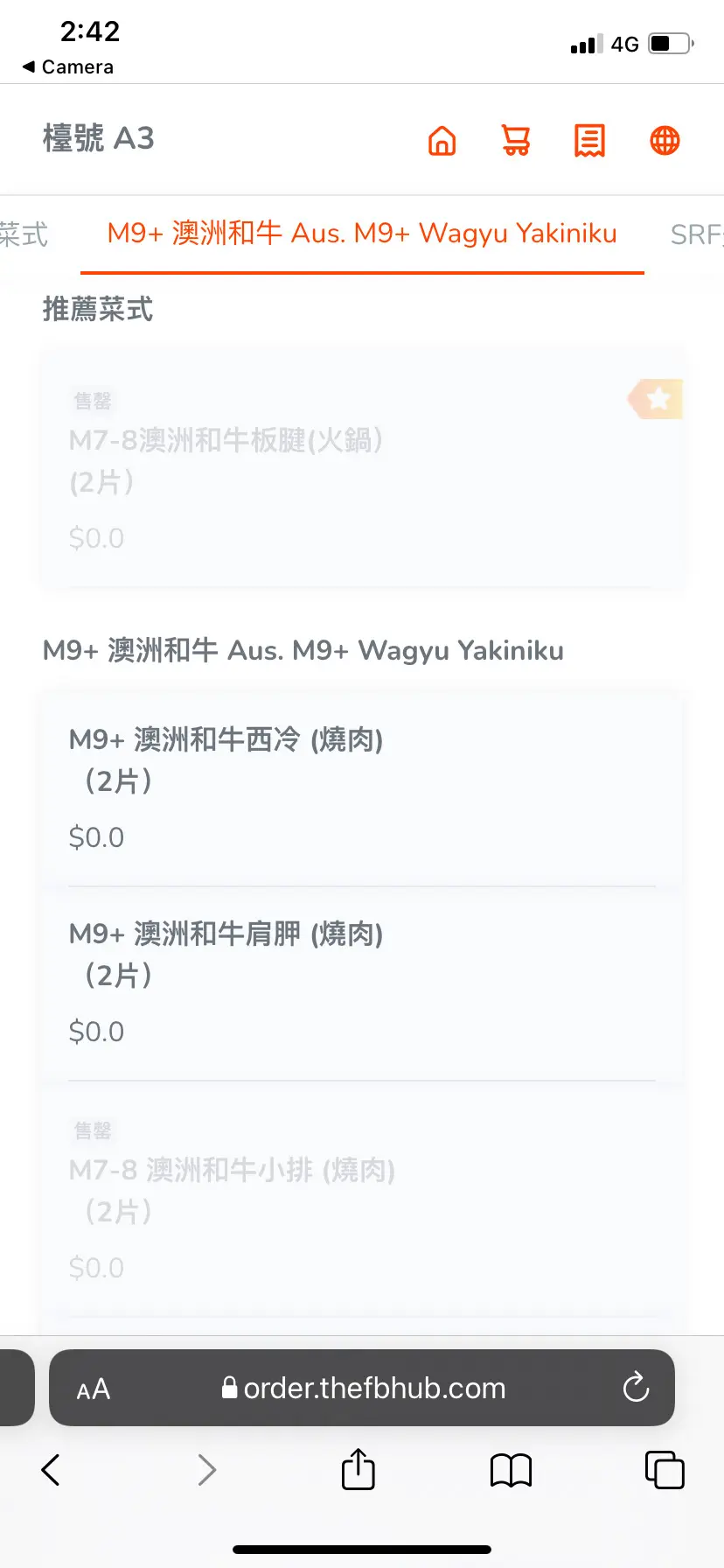Change language via the globe icon

pos(665,140)
